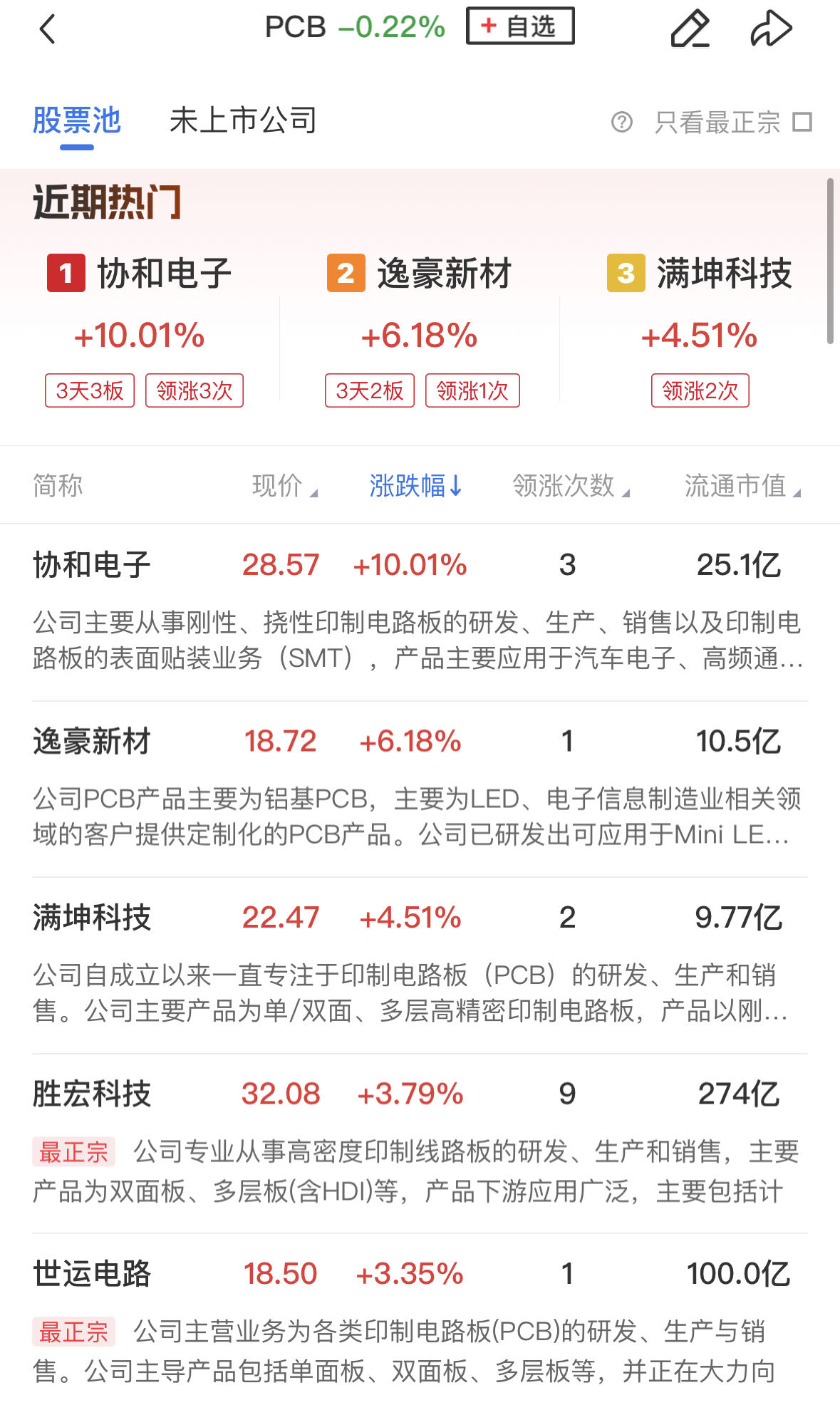The image size is (840, 1405).
Task: Add PCB to watchlist with 自选 button
Action: (x=520, y=26)
